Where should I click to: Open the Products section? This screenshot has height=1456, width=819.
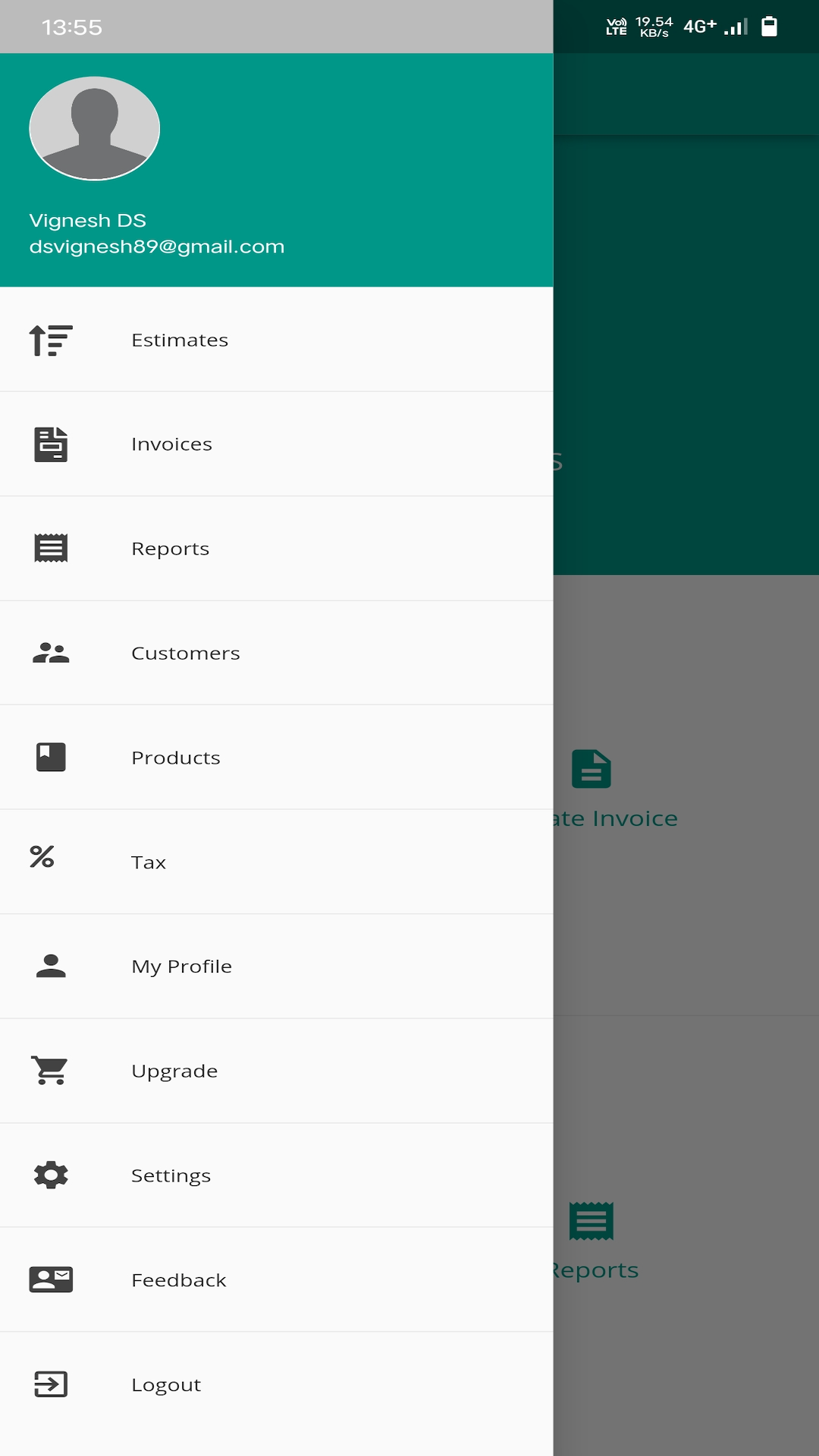tap(276, 758)
